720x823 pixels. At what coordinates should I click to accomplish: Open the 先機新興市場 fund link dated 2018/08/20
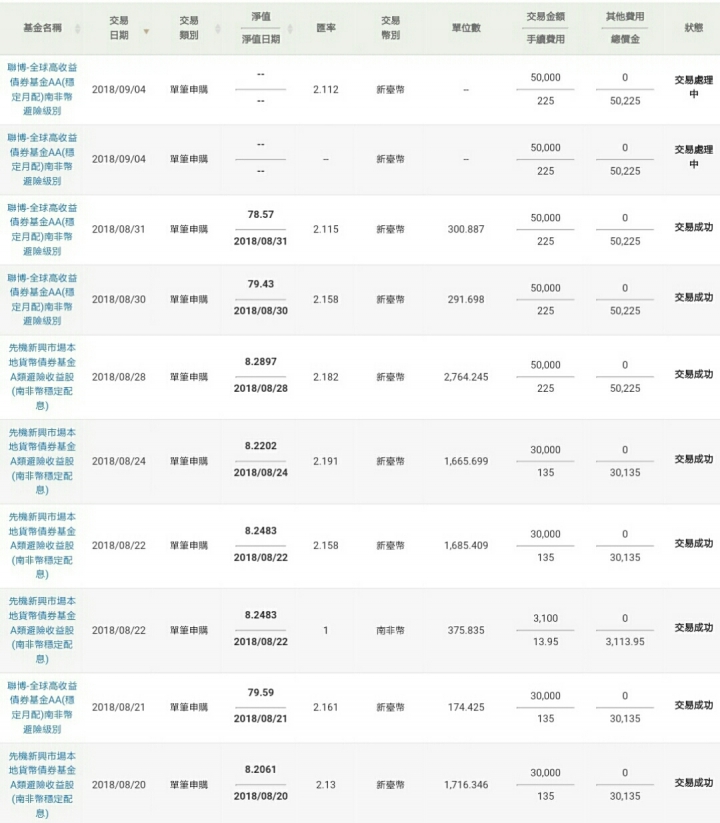pyautogui.click(x=42, y=784)
